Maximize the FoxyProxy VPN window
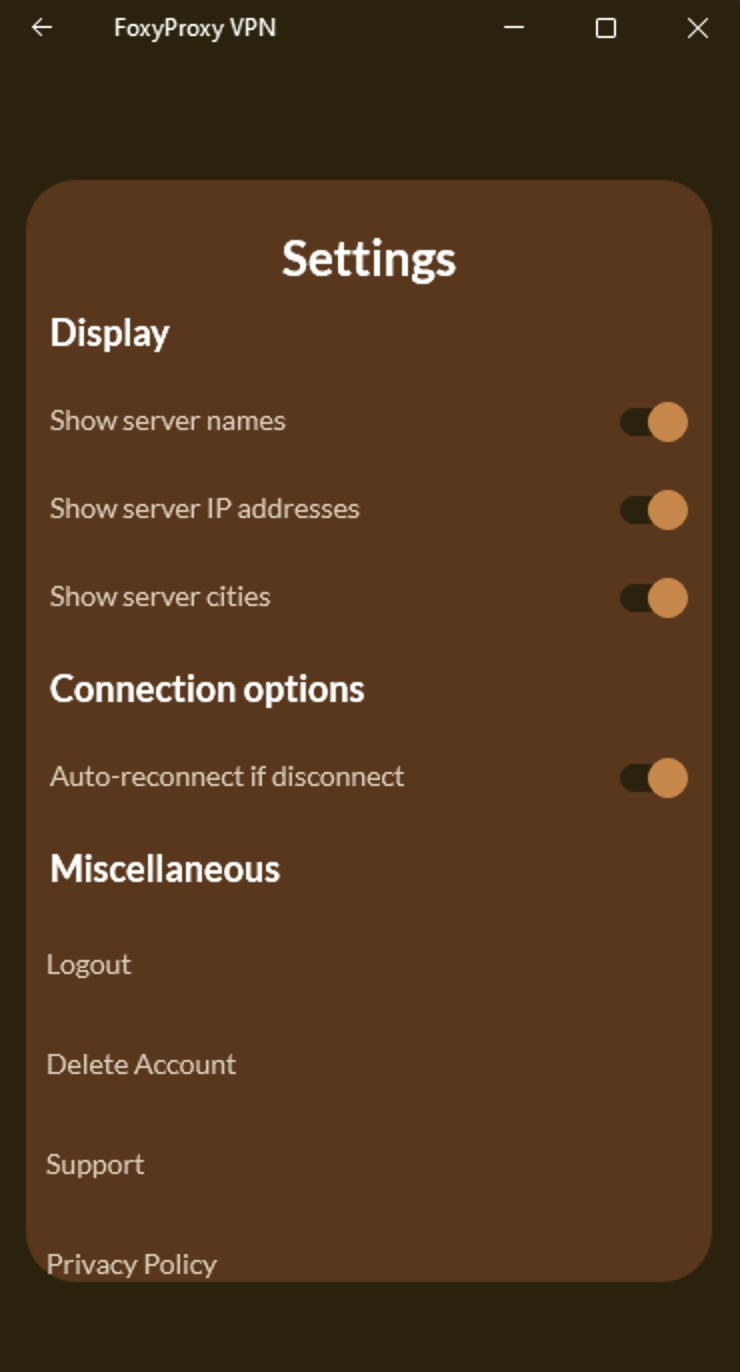The image size is (740, 1372). (x=604, y=28)
